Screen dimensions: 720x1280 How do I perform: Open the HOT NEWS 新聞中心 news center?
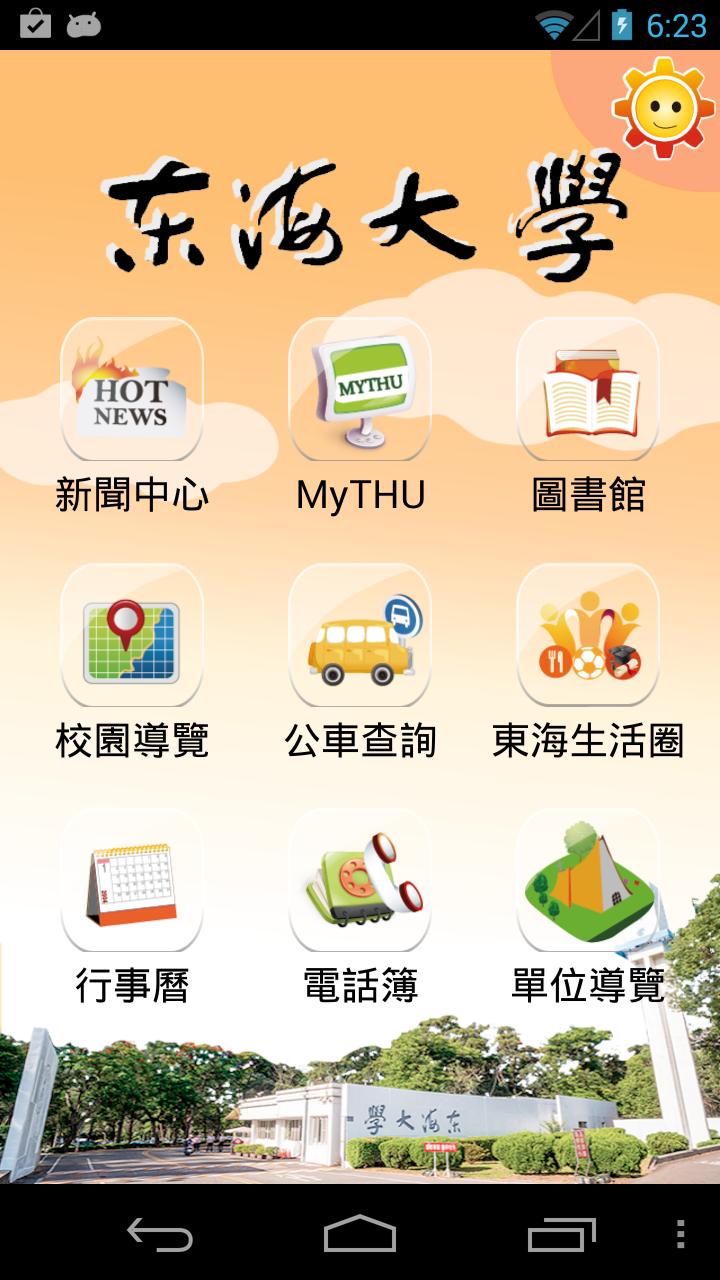click(x=132, y=389)
